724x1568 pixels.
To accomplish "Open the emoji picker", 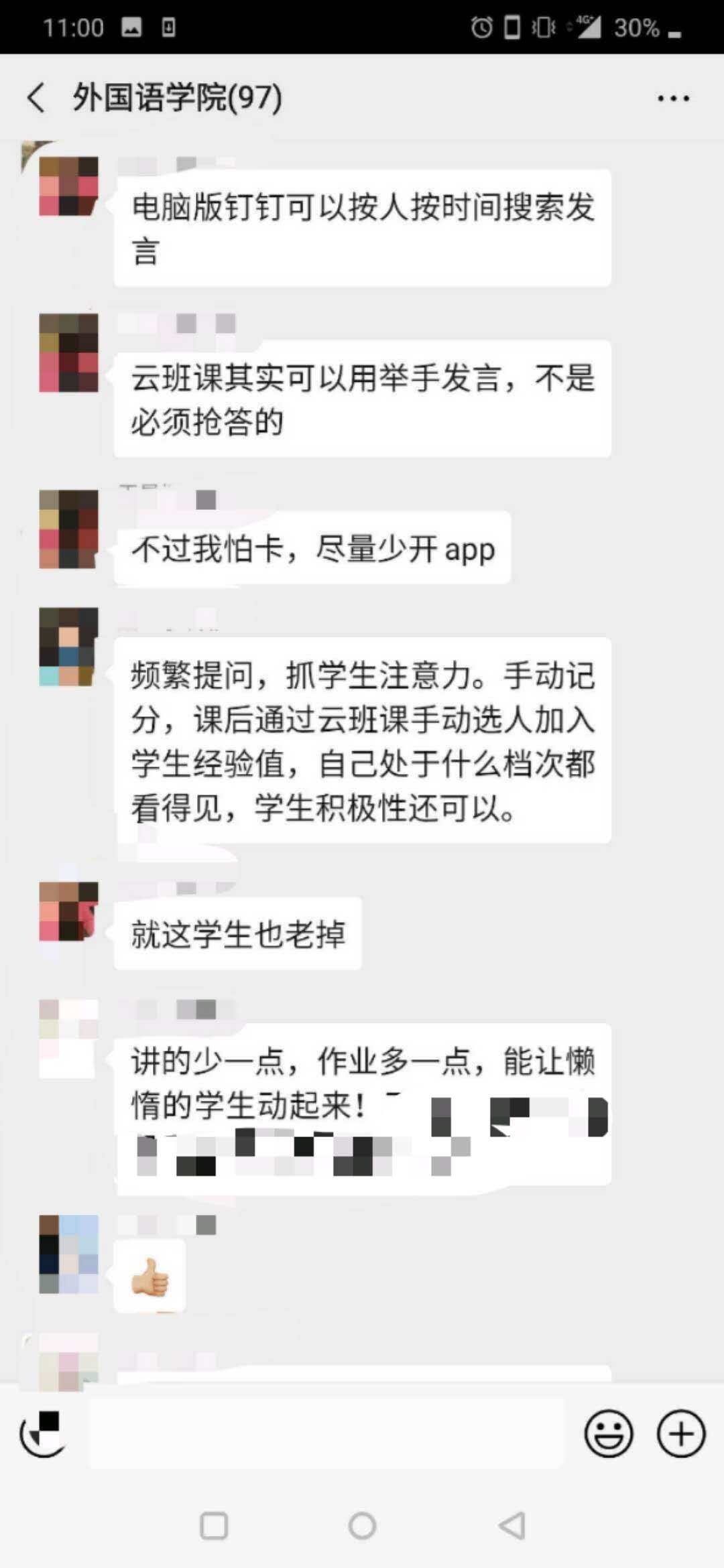I will click(608, 1433).
